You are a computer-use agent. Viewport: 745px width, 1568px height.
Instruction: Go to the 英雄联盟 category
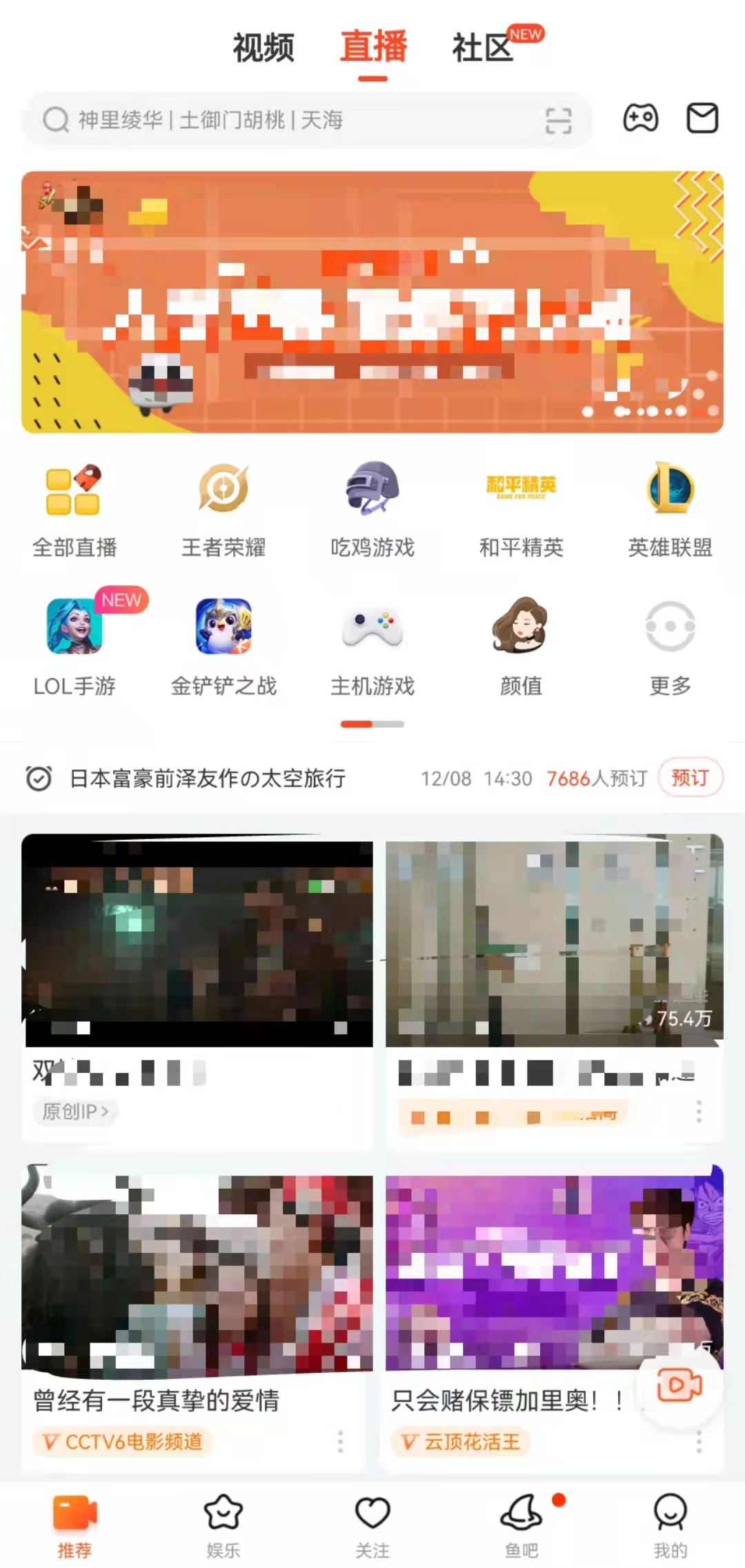(670, 510)
